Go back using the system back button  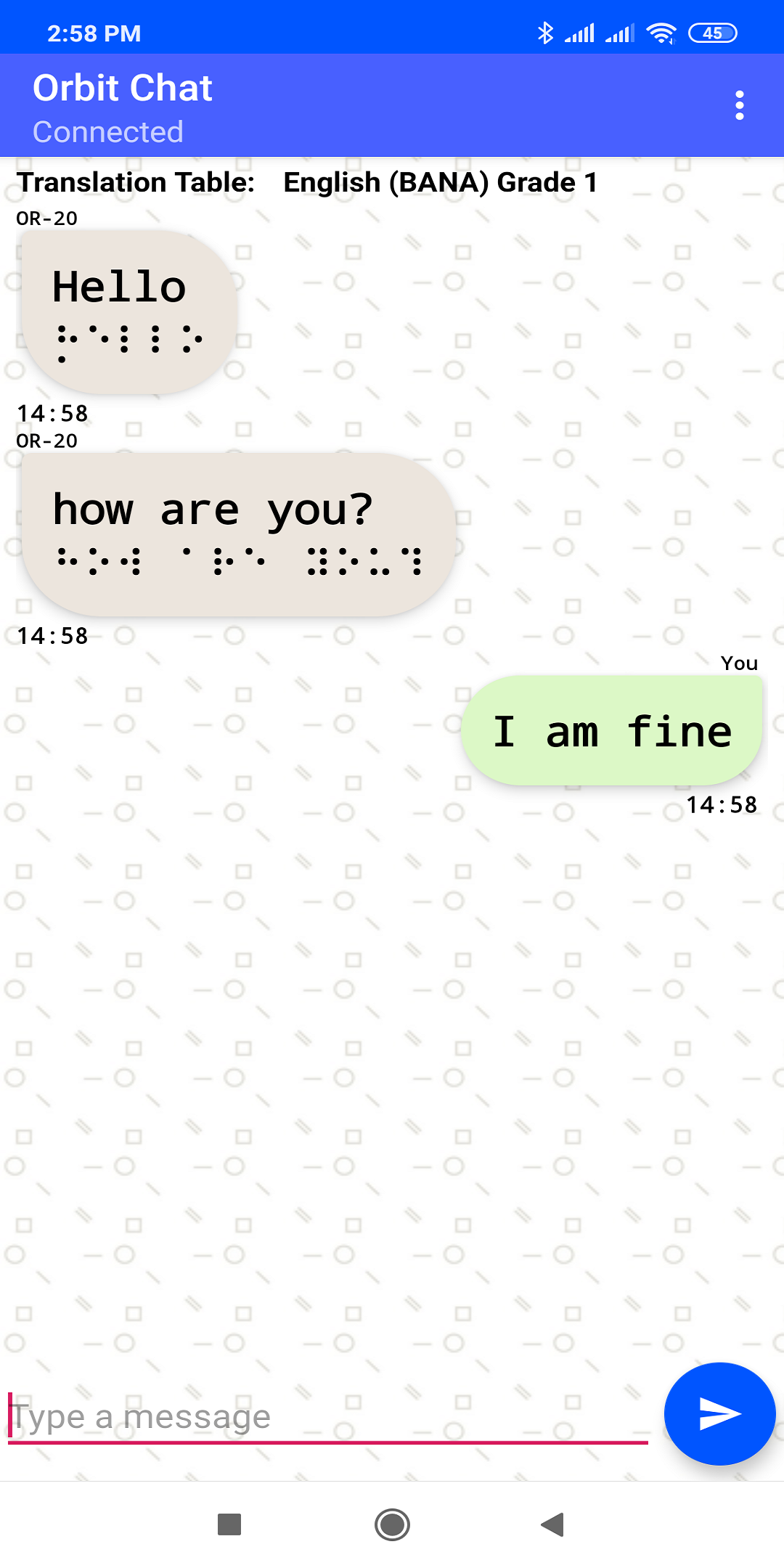click(553, 1524)
